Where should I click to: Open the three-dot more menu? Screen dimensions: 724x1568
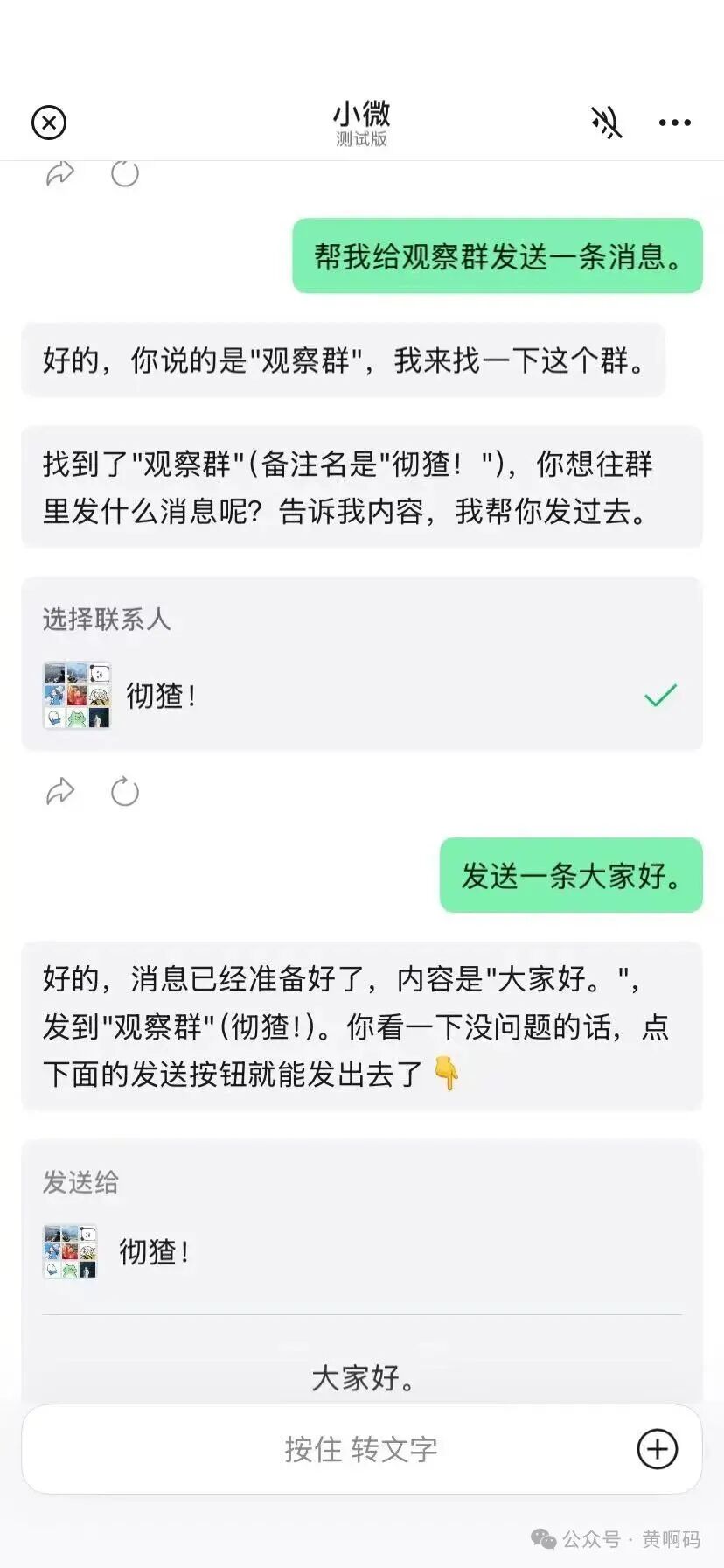pos(675,122)
